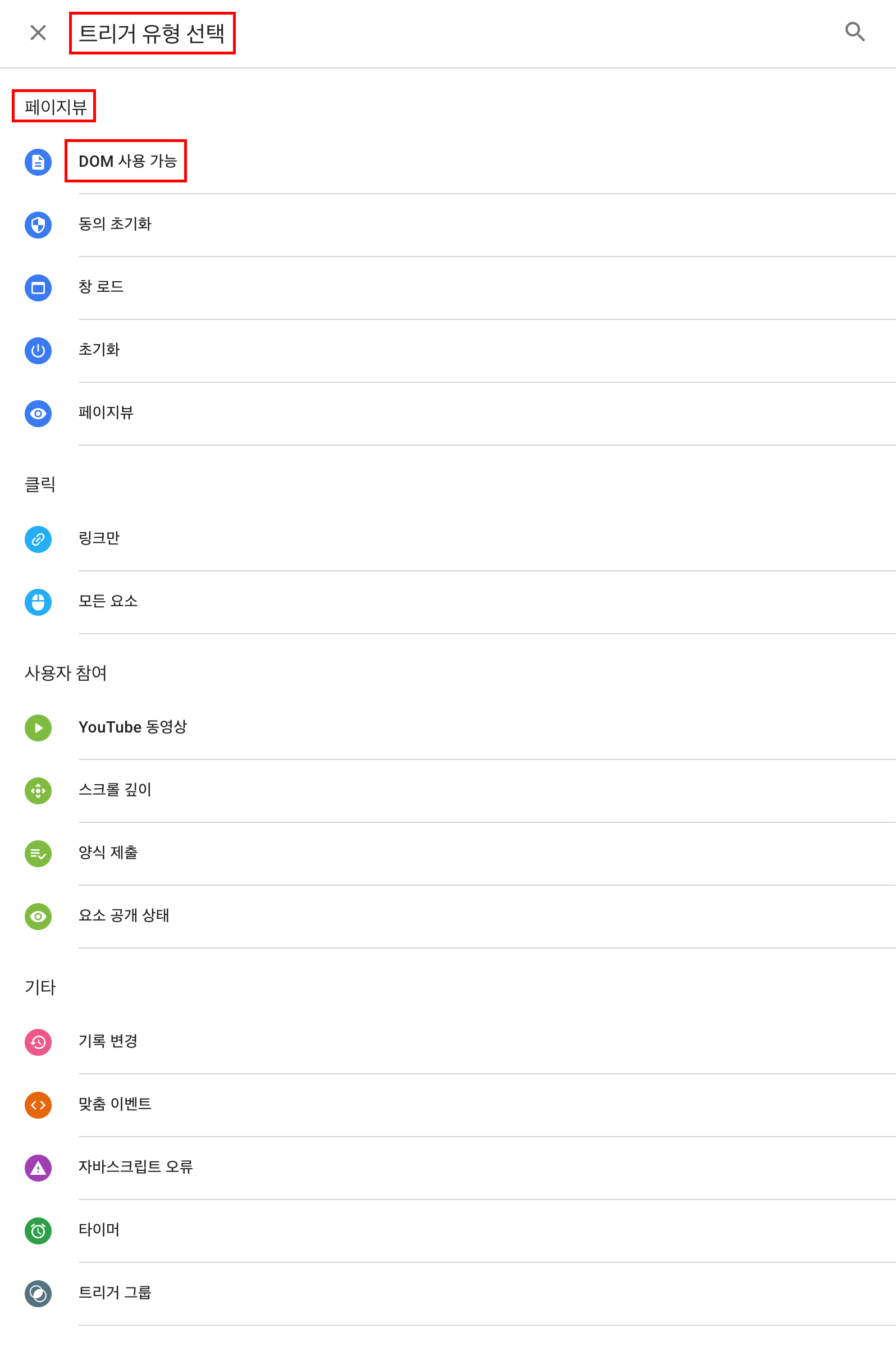Choose the 페이지뷰 trigger row
The width and height of the screenshot is (896, 1346).
point(106,413)
